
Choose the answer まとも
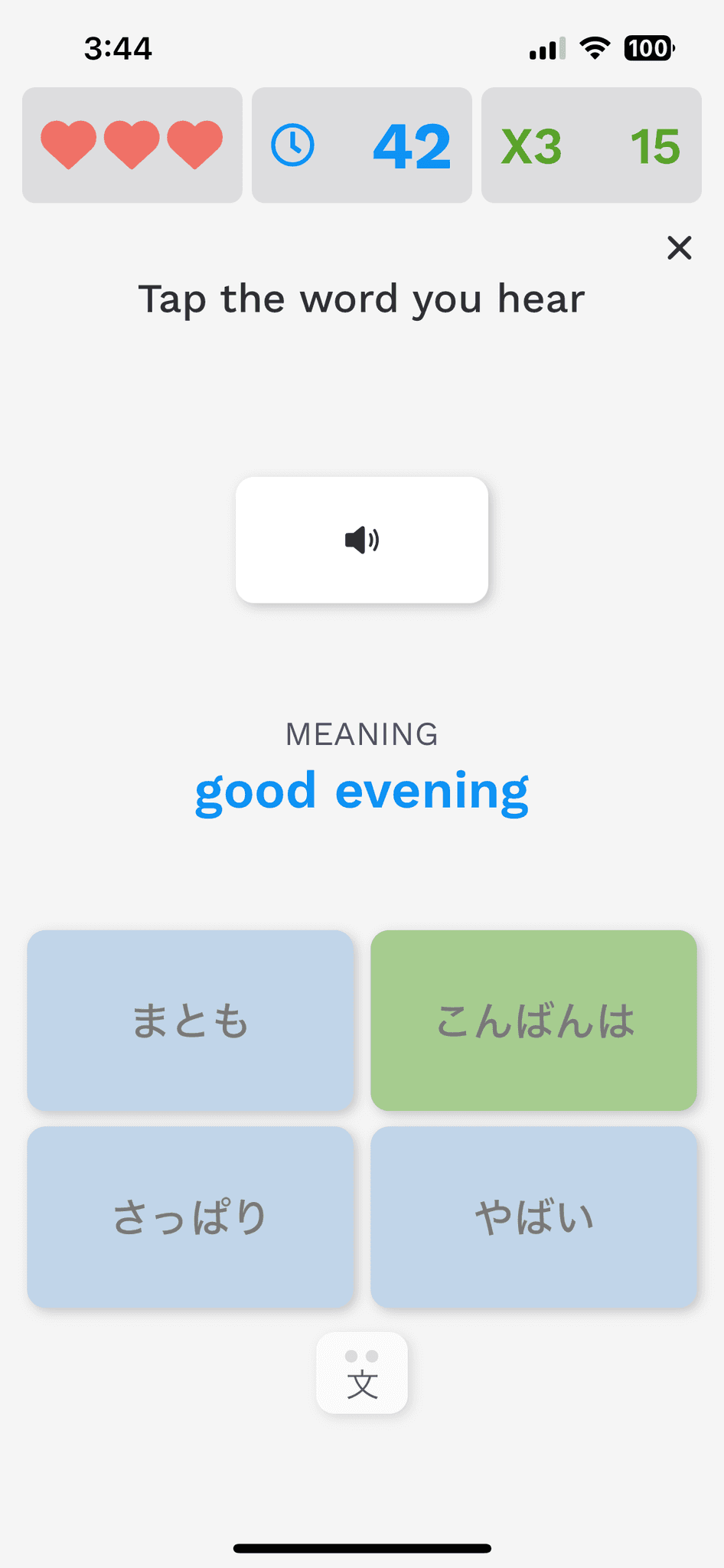pyautogui.click(x=190, y=1021)
